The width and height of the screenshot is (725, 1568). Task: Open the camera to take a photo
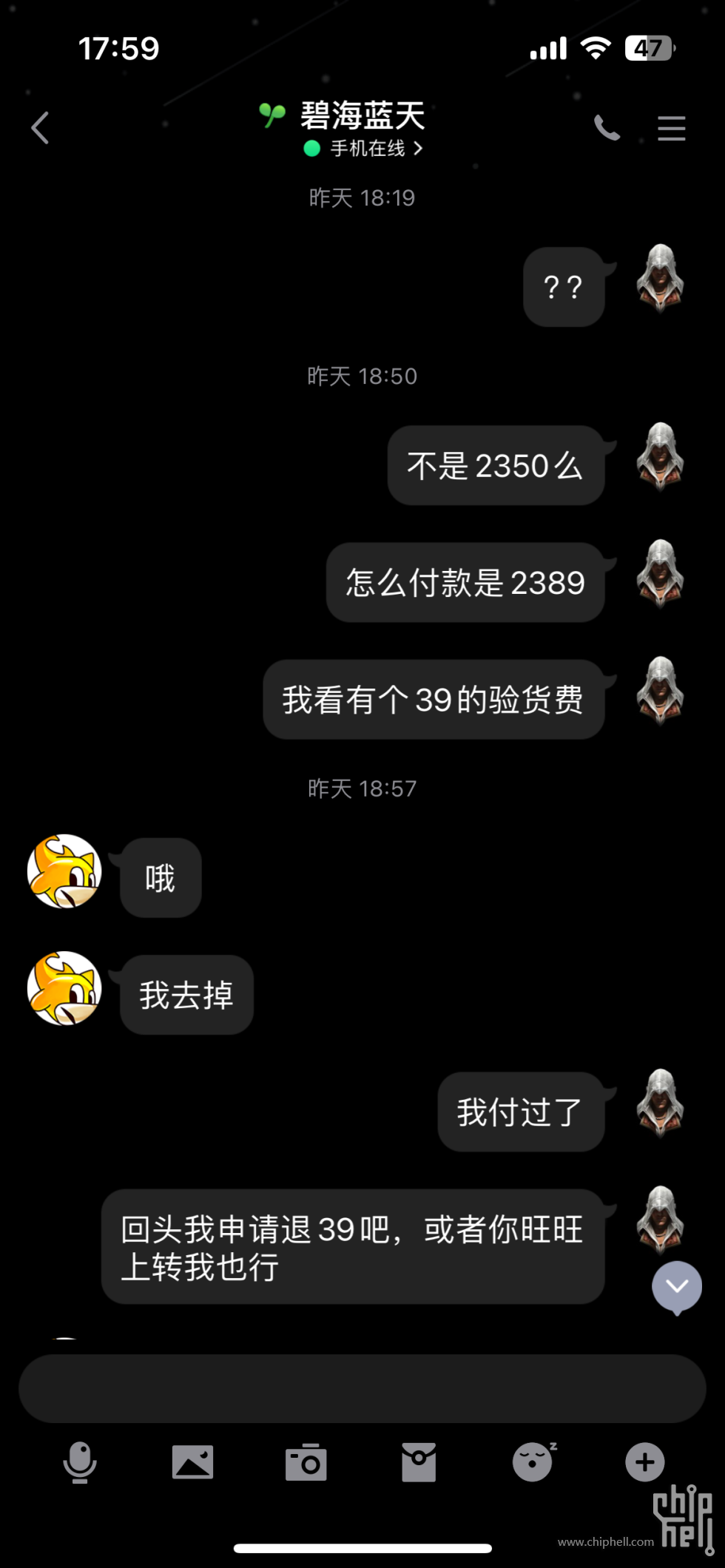(306, 1462)
